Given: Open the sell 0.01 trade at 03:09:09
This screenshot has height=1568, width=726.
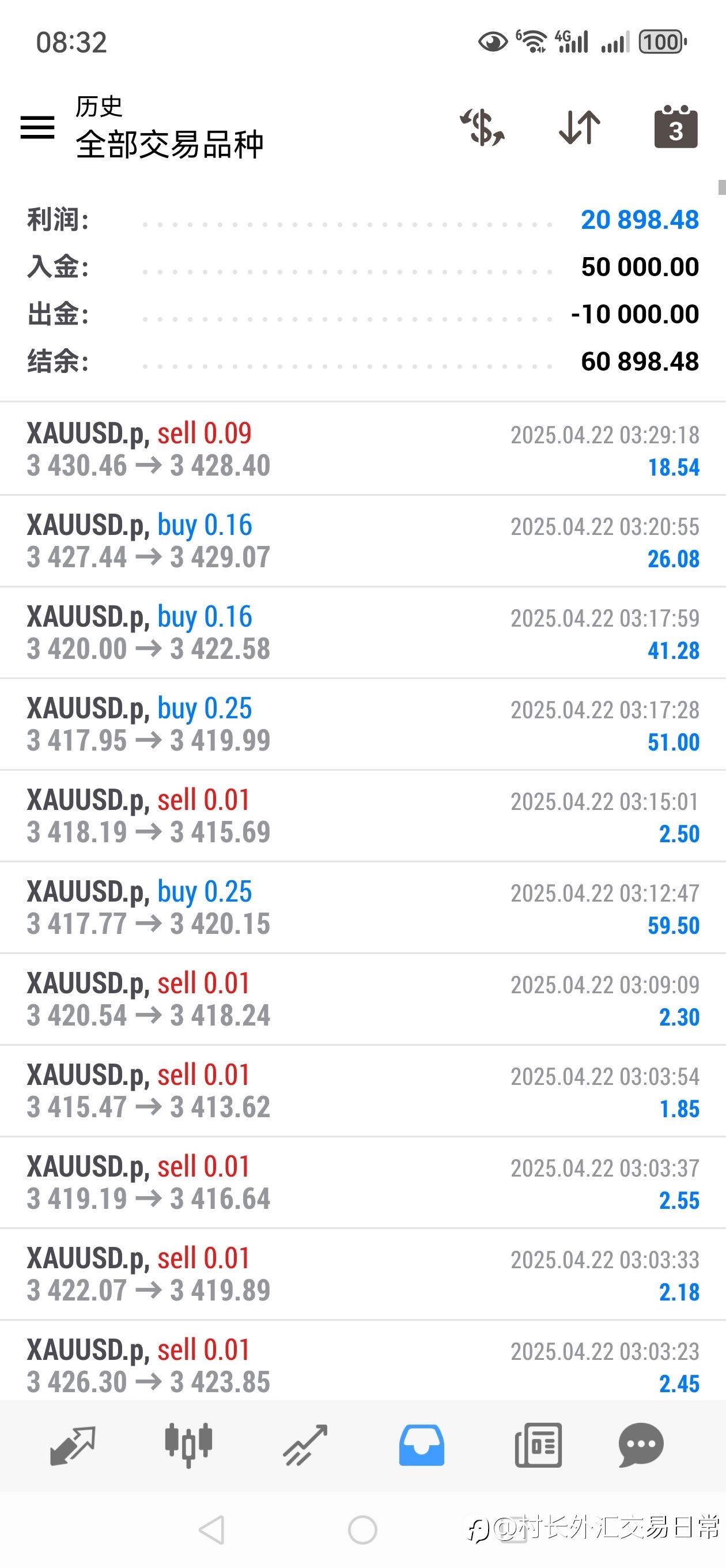Looking at the screenshot, I should (362, 1000).
